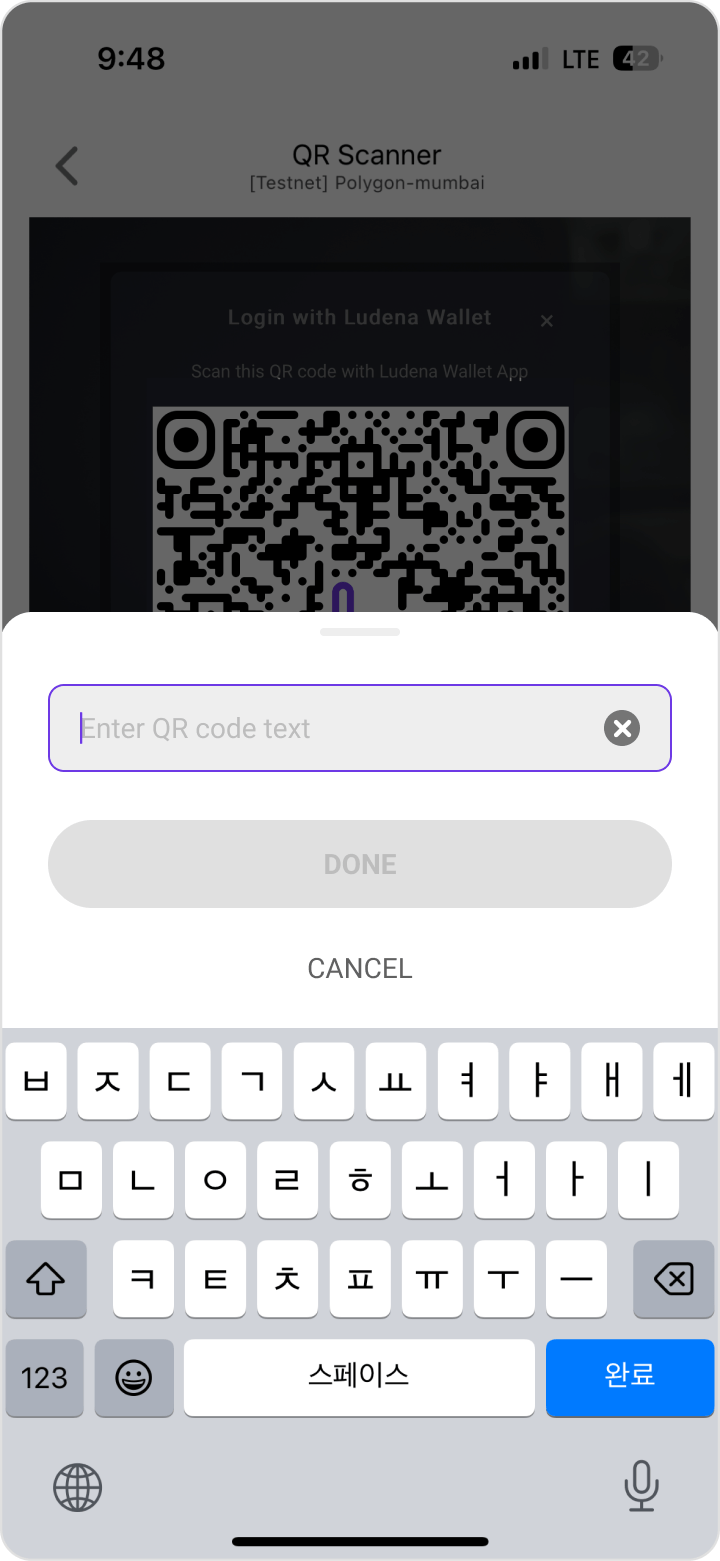
Task: Cancel the QR code text entry
Action: click(360, 968)
